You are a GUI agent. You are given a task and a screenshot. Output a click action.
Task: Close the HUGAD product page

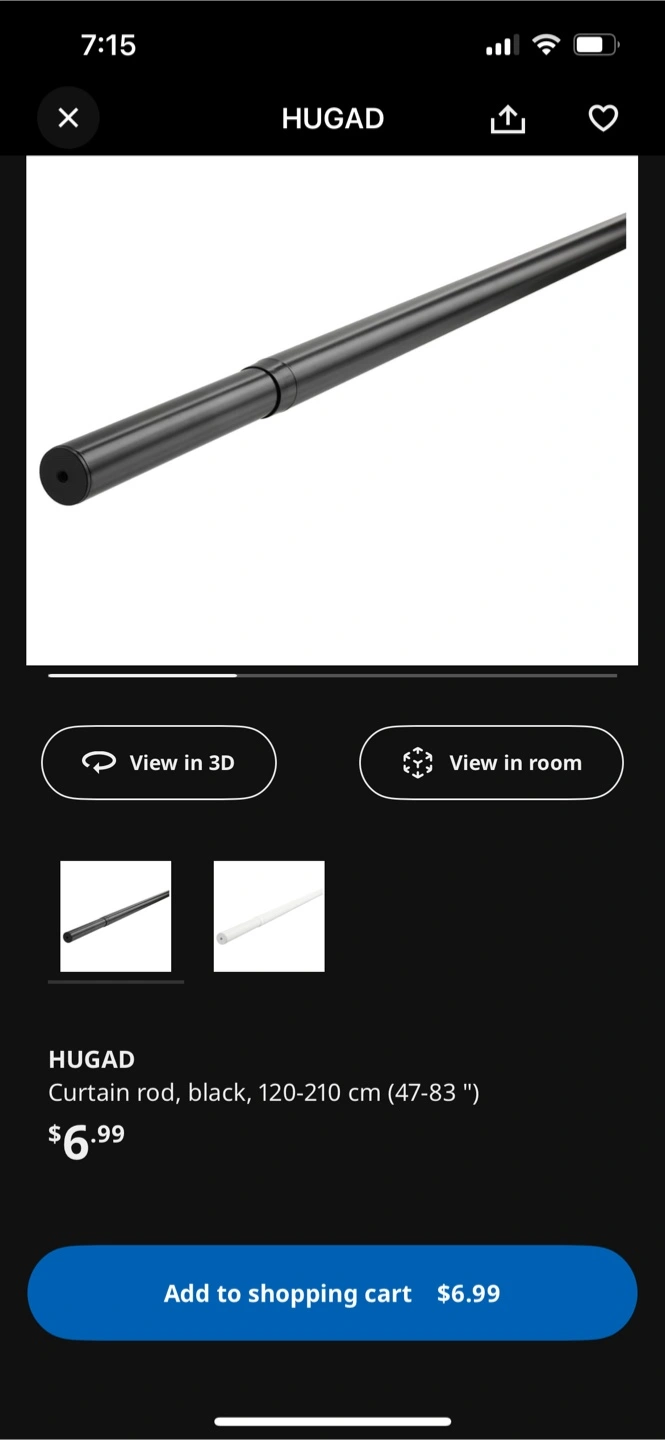click(x=68, y=118)
